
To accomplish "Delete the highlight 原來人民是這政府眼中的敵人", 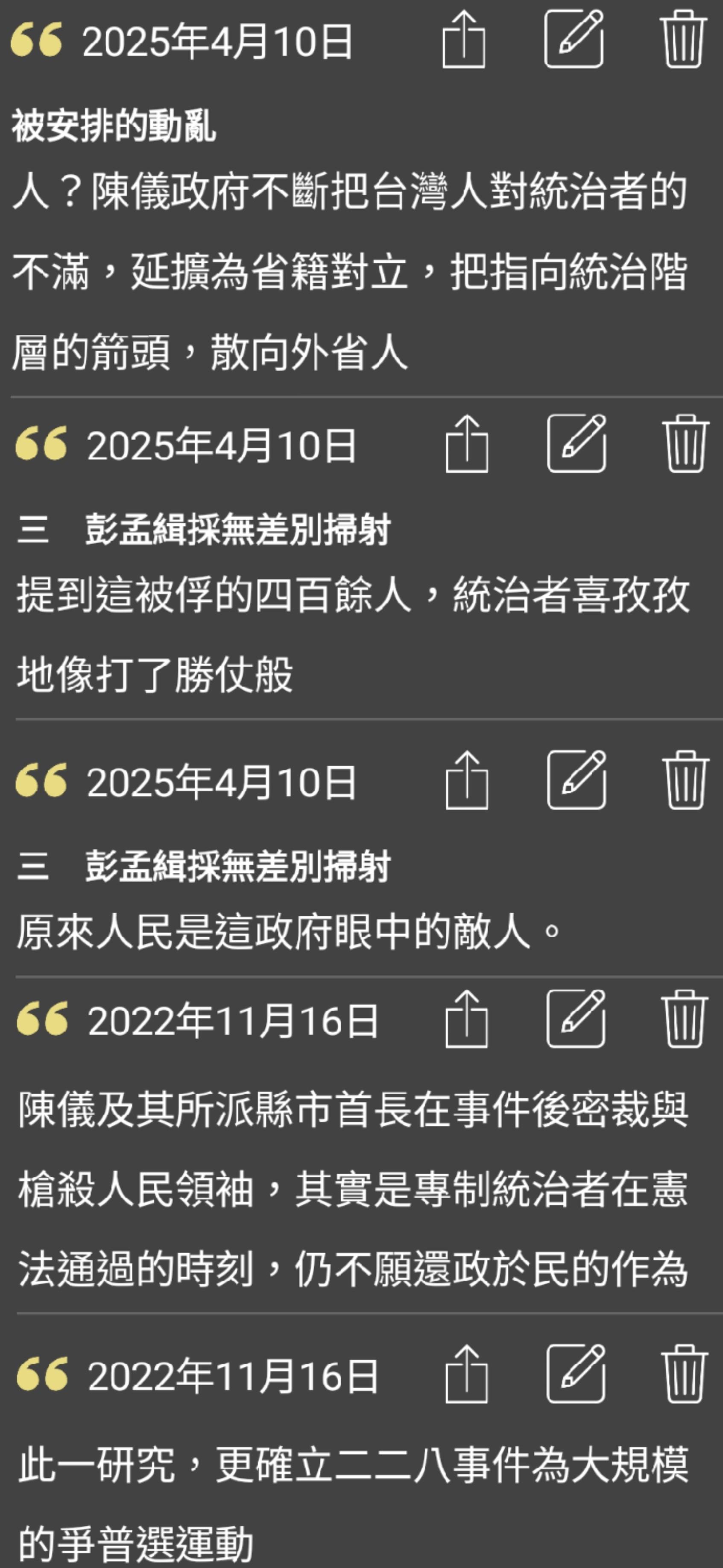I will pyautogui.click(x=685, y=781).
